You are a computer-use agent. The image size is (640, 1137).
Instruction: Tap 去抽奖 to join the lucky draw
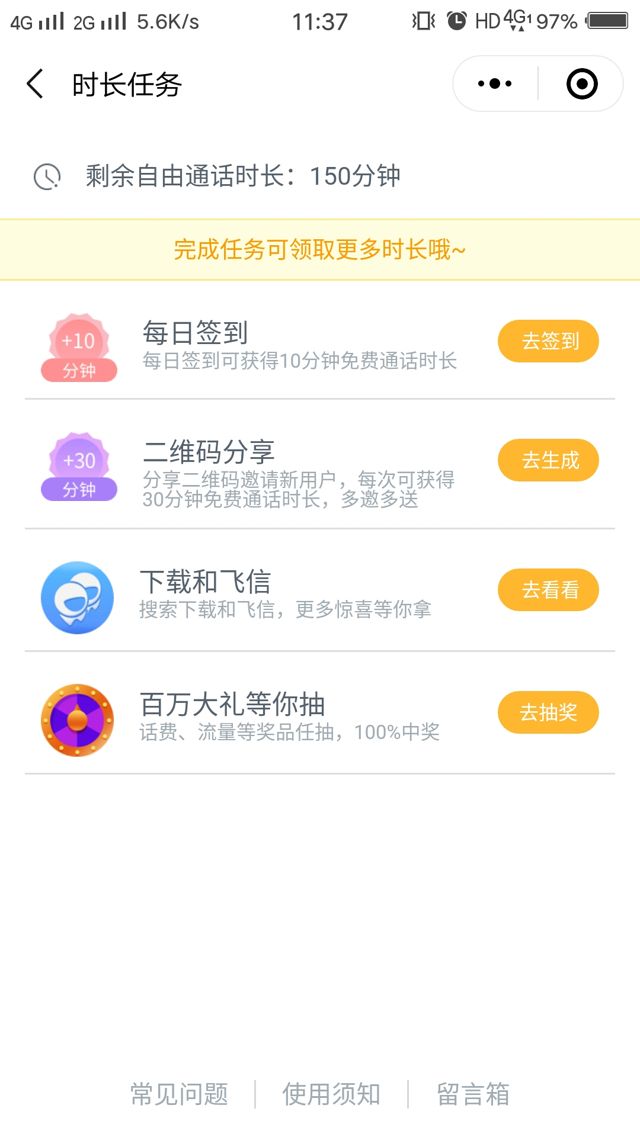point(548,713)
